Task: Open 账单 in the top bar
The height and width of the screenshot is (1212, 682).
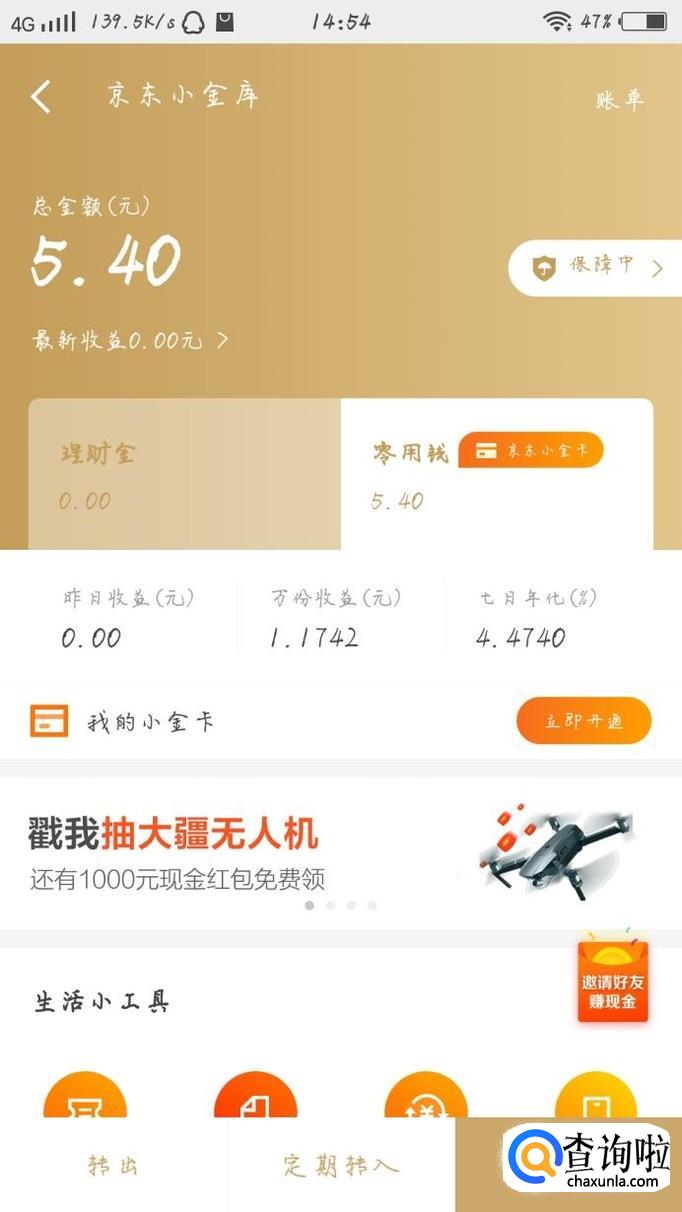Action: (620, 100)
